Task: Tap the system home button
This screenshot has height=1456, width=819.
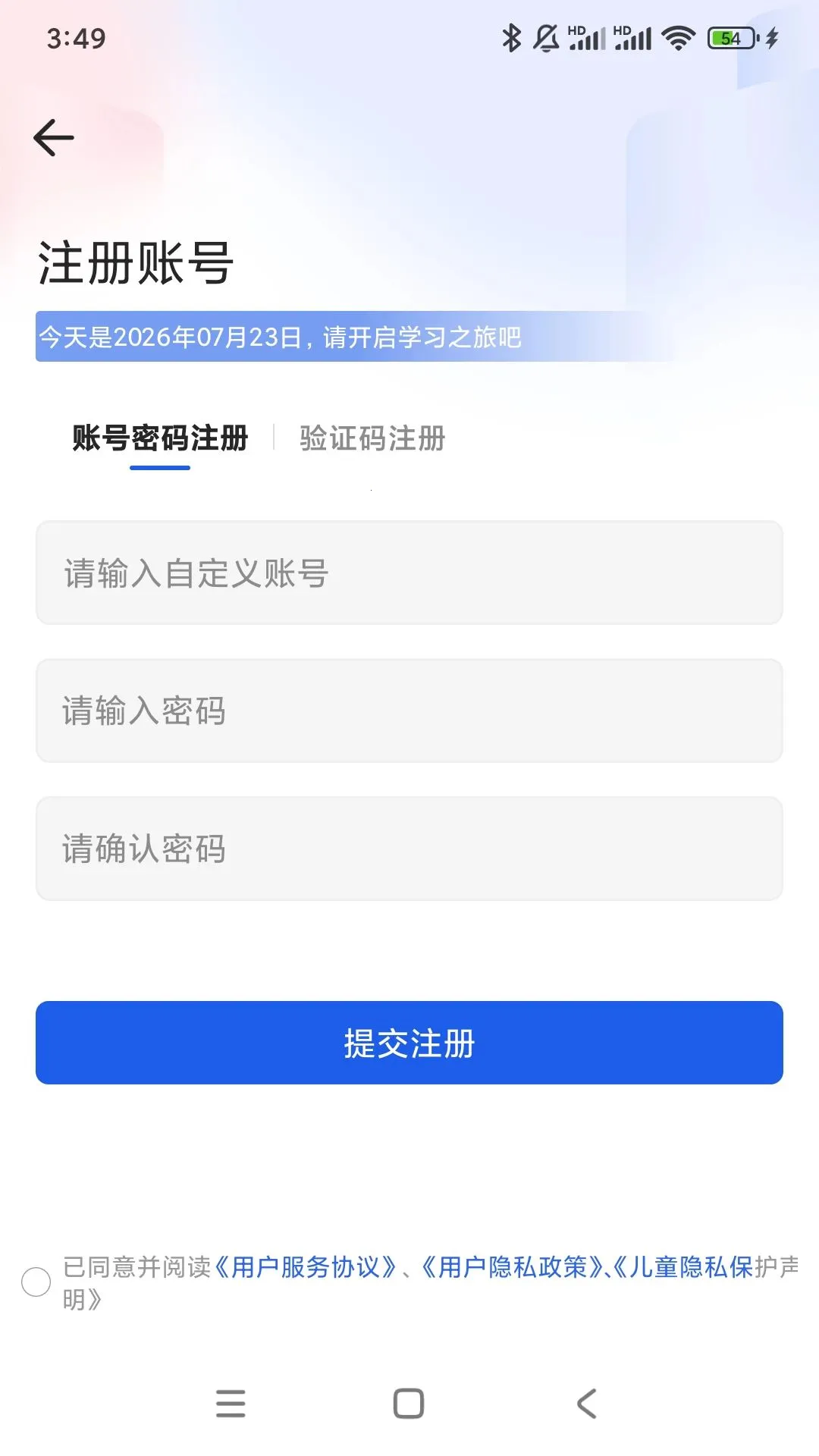Action: 409,1404
